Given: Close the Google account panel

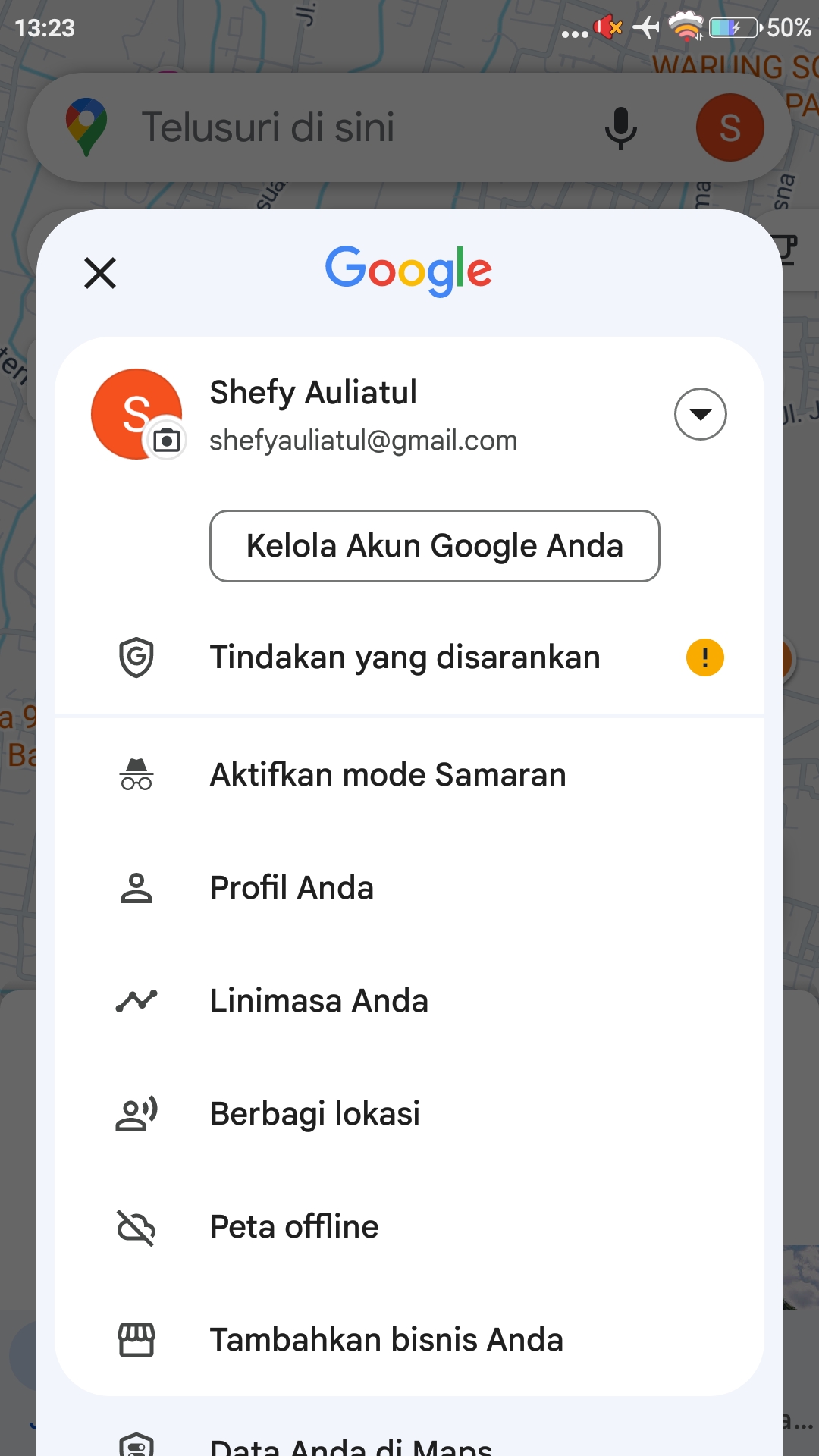Looking at the screenshot, I should [x=100, y=273].
